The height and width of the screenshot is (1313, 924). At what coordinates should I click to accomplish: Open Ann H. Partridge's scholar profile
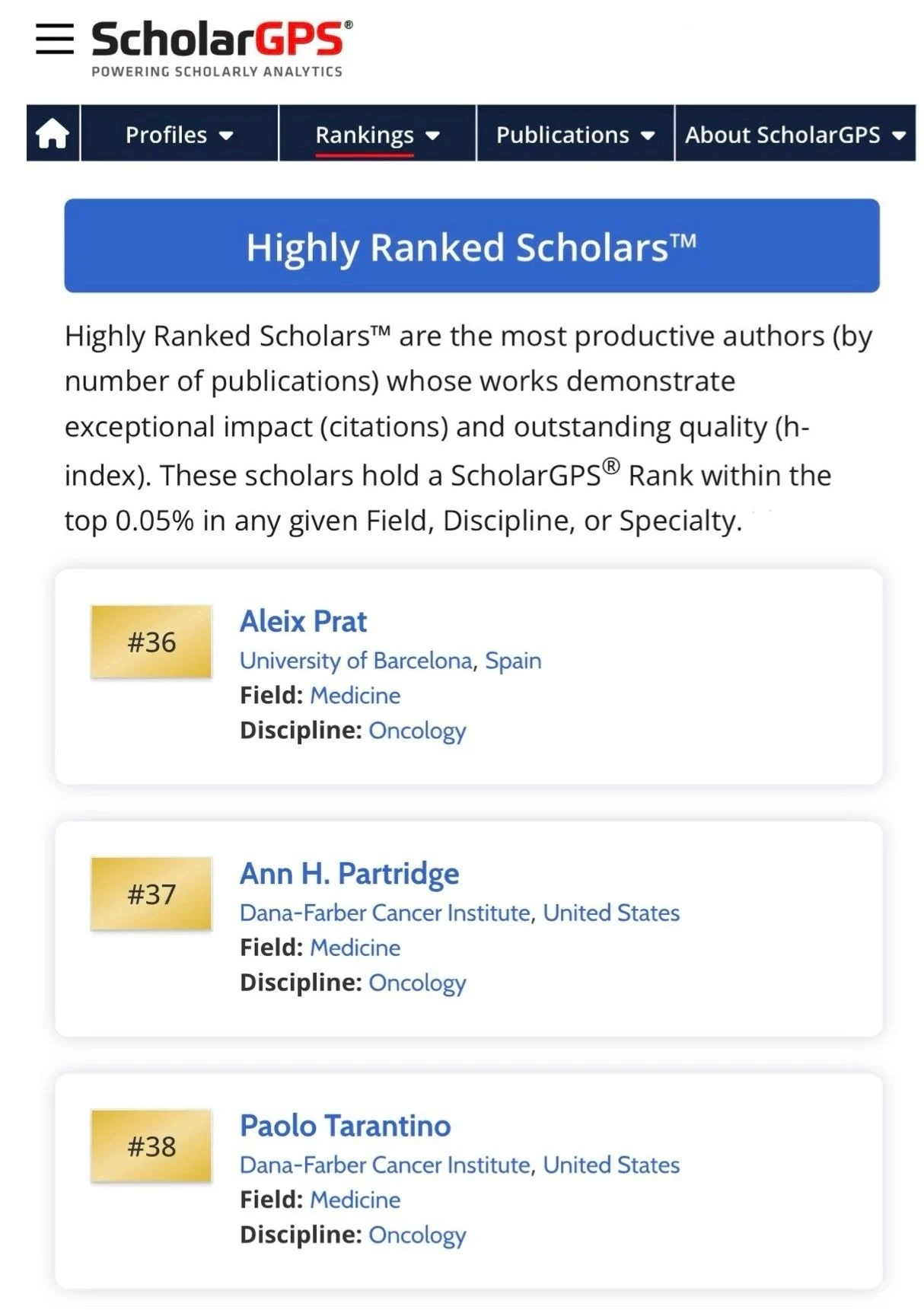[349, 874]
